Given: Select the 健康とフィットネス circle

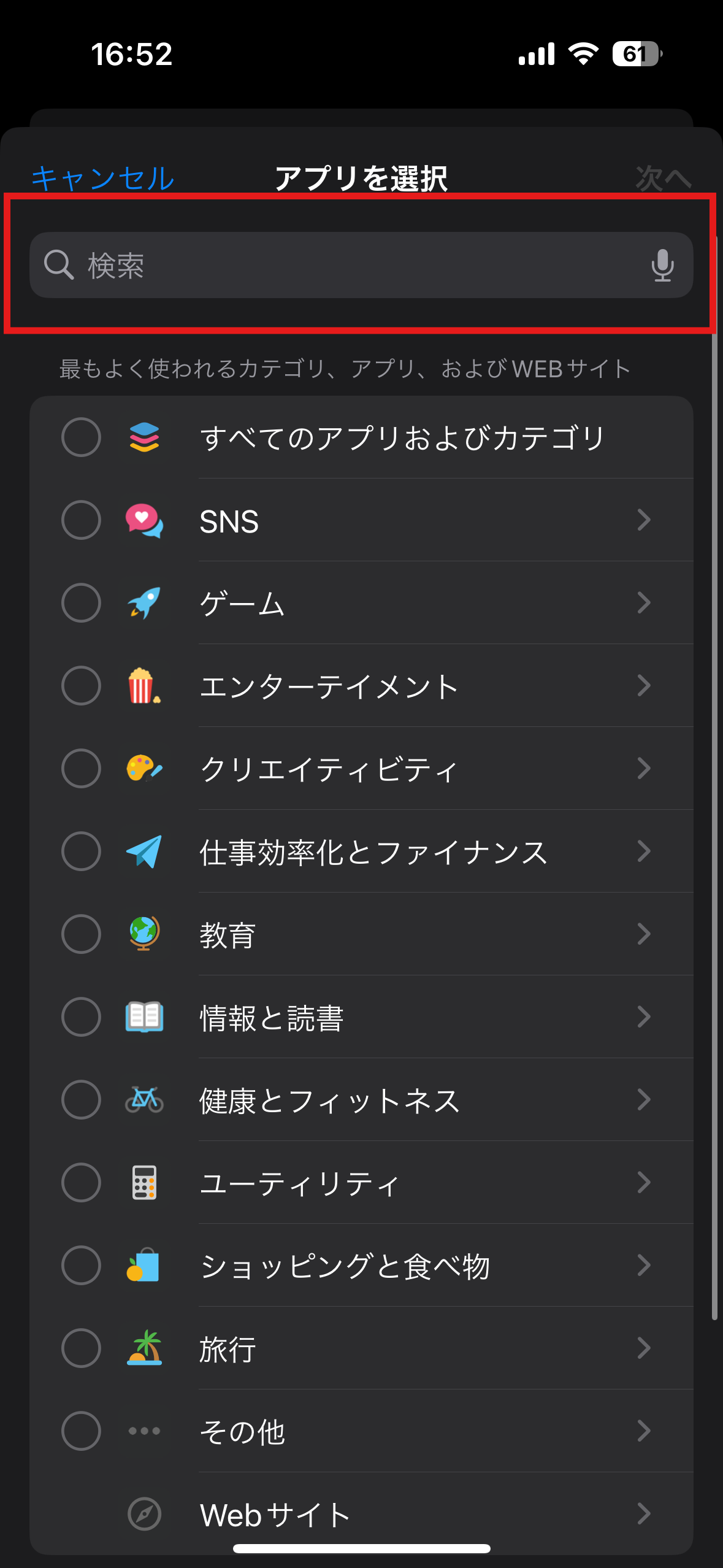Looking at the screenshot, I should pyautogui.click(x=81, y=1100).
